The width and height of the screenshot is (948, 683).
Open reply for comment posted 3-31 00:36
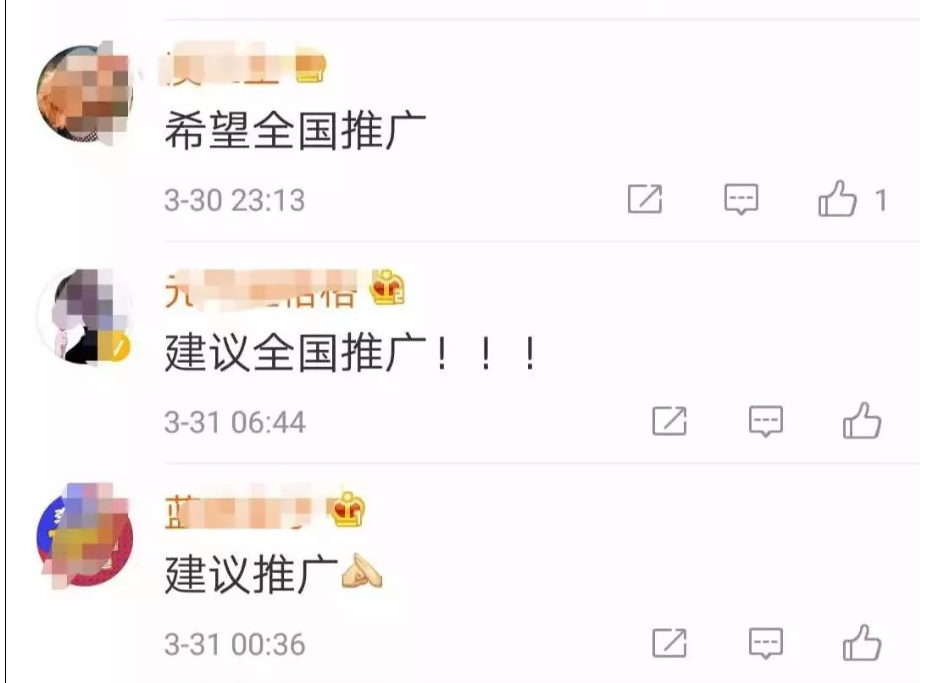(x=766, y=642)
